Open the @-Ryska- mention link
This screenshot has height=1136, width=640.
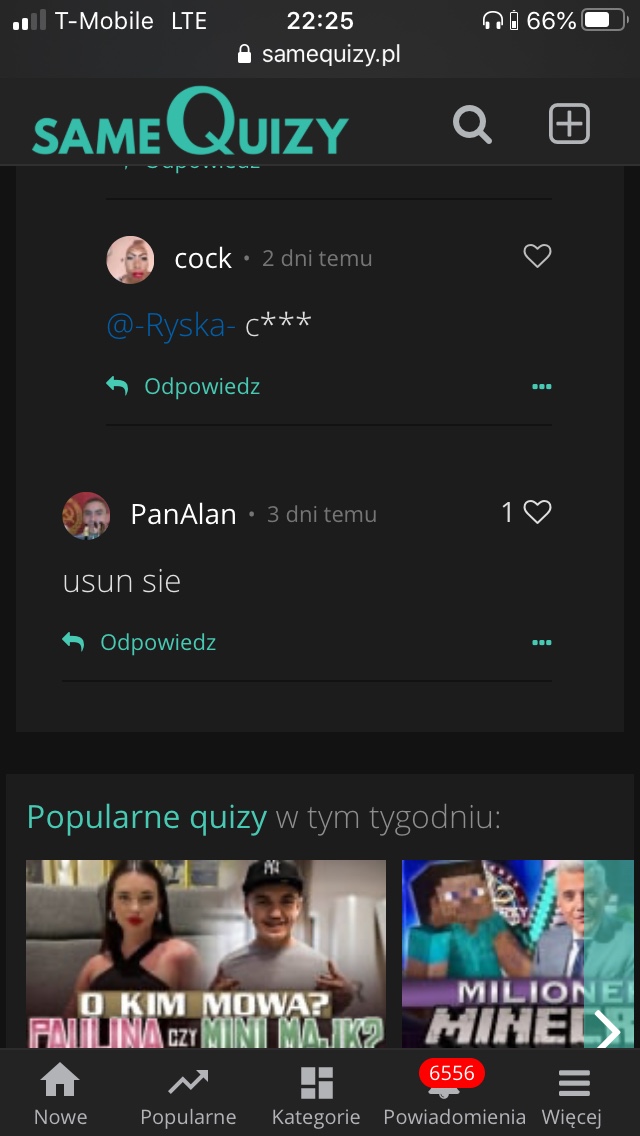pyautogui.click(x=170, y=325)
